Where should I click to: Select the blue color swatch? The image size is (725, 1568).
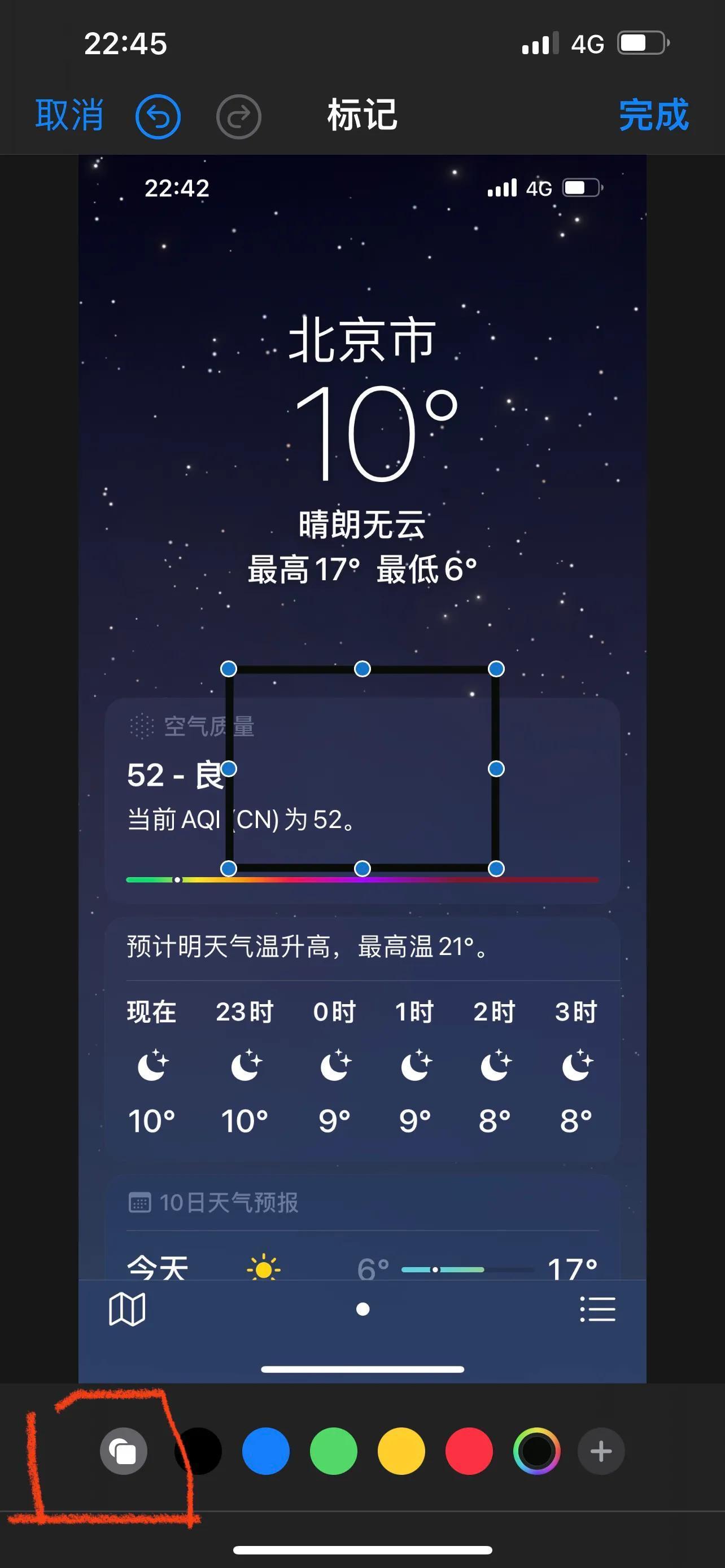click(265, 1451)
